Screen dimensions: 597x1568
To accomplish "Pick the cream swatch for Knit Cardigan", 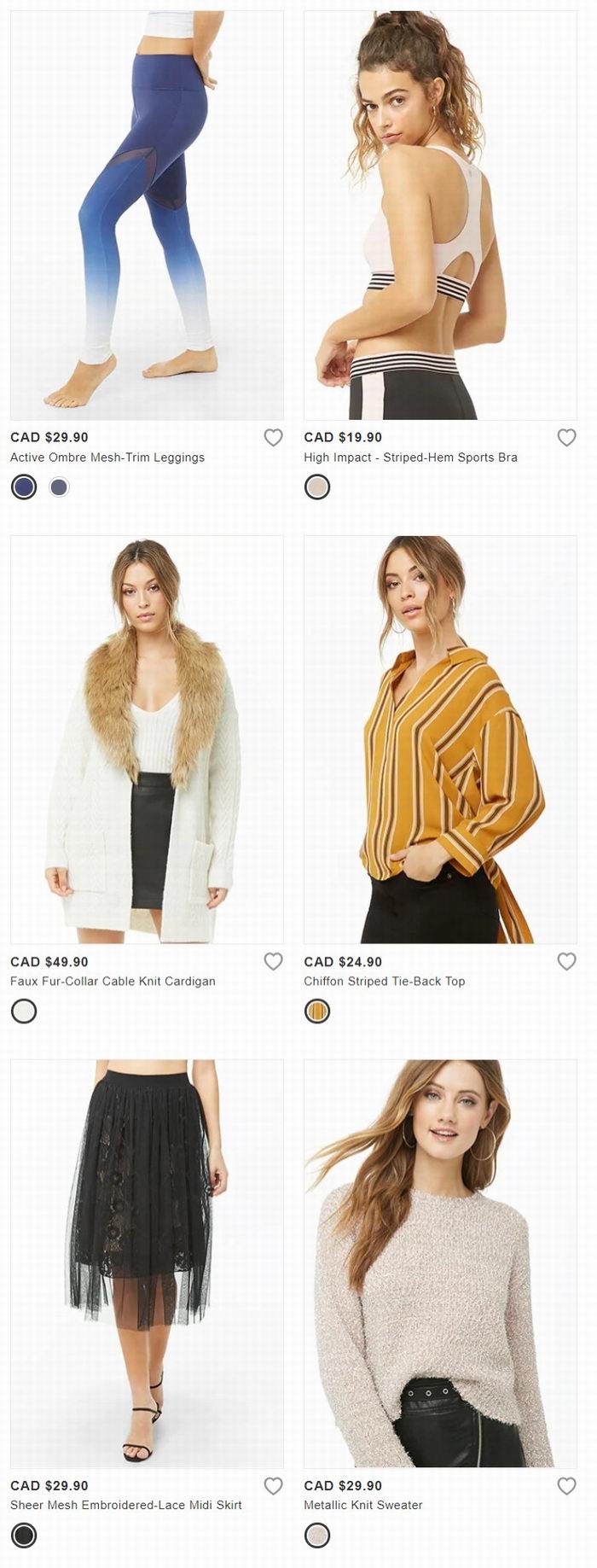I will pyautogui.click(x=24, y=1011).
